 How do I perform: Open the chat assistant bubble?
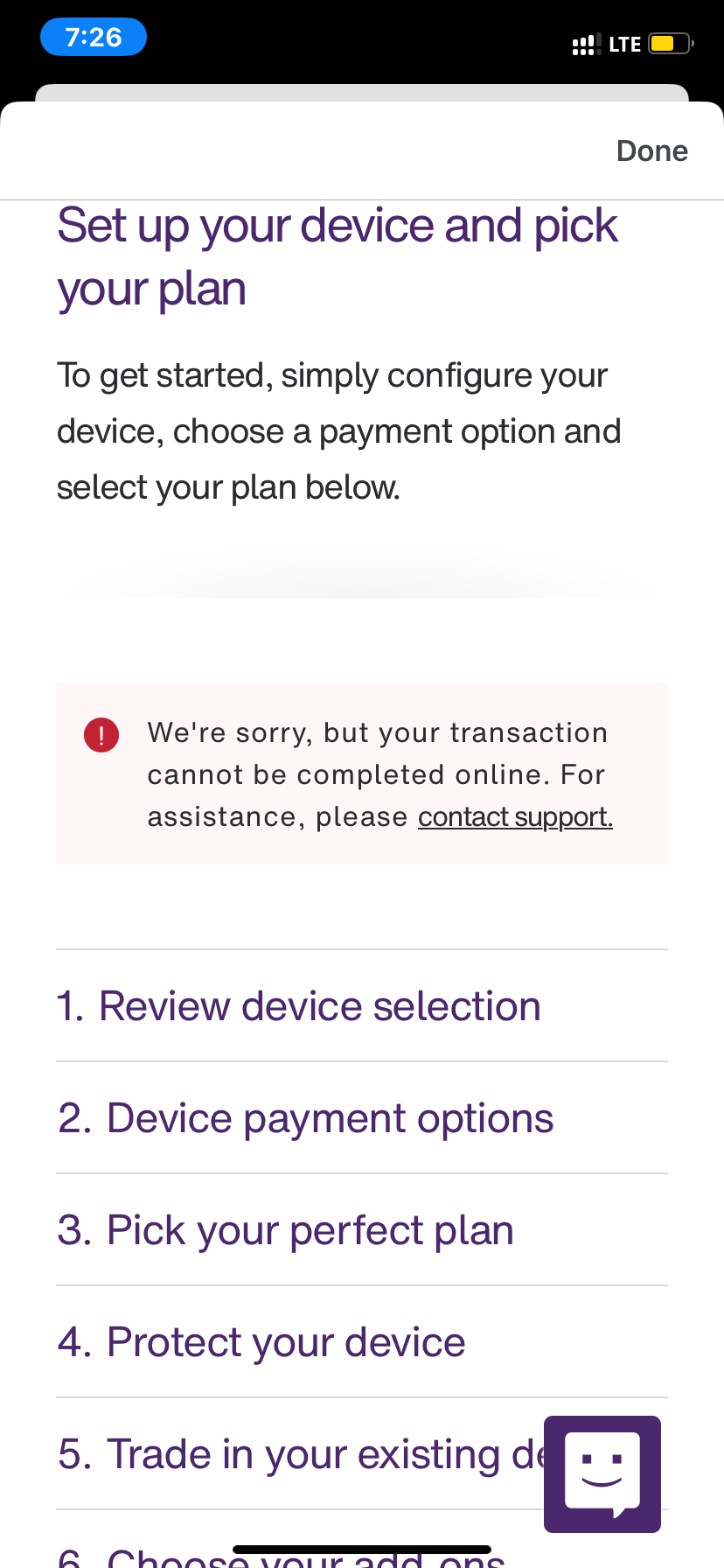[602, 1473]
